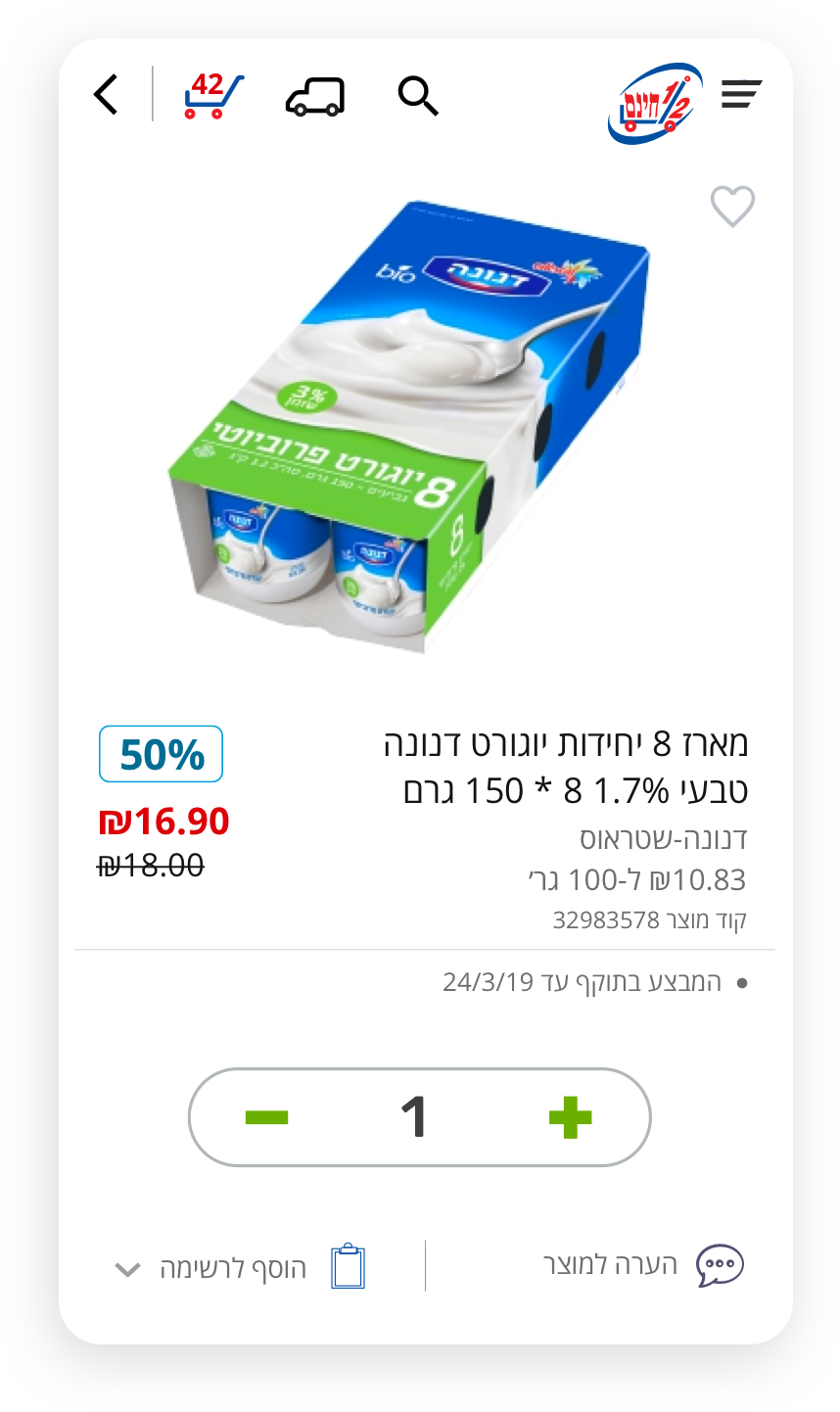The height and width of the screenshot is (1412, 840).
Task: Go back with the arrow icon
Action: [106, 95]
